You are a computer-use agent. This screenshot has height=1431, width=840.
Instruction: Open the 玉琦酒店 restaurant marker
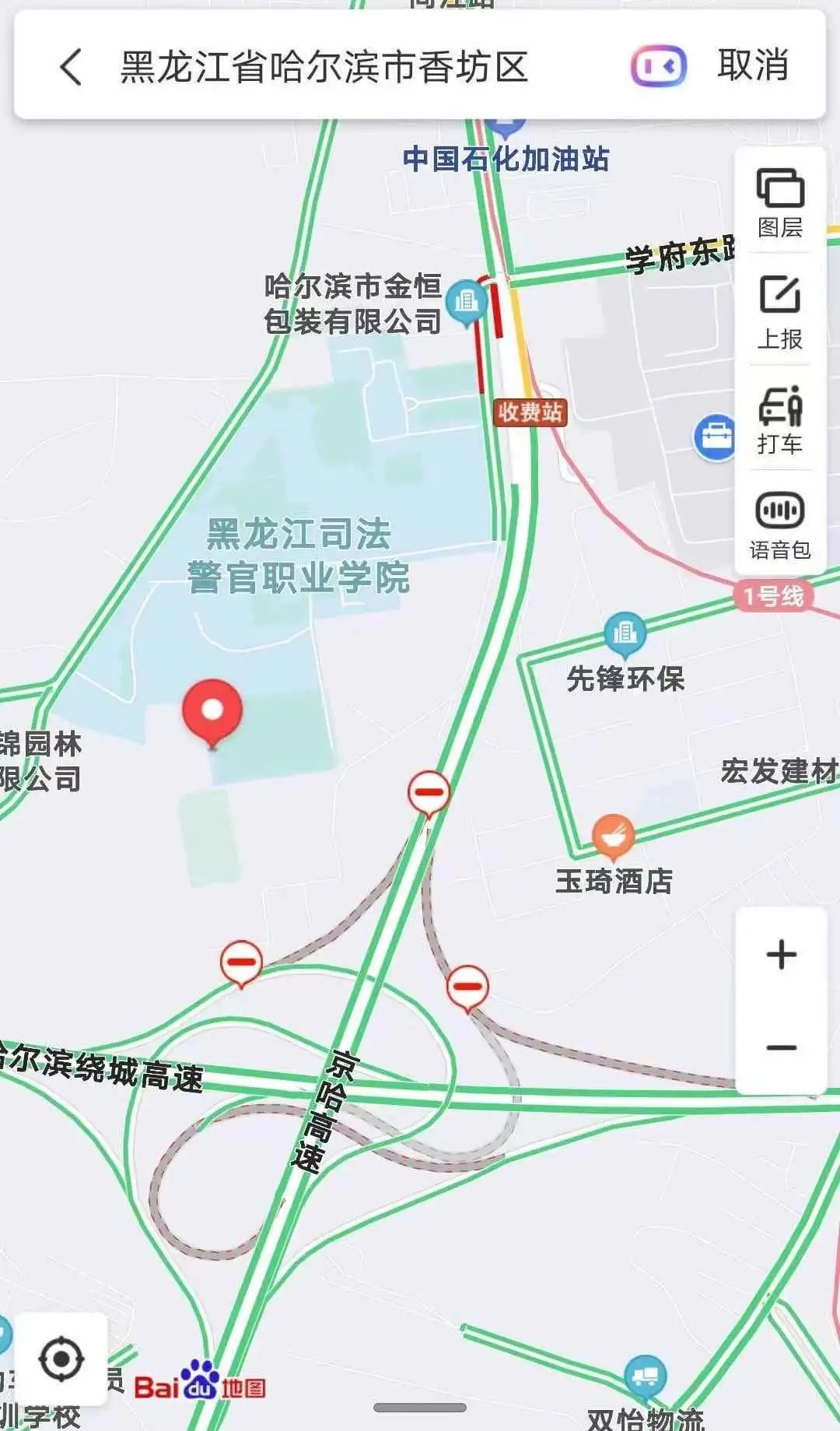[x=613, y=836]
